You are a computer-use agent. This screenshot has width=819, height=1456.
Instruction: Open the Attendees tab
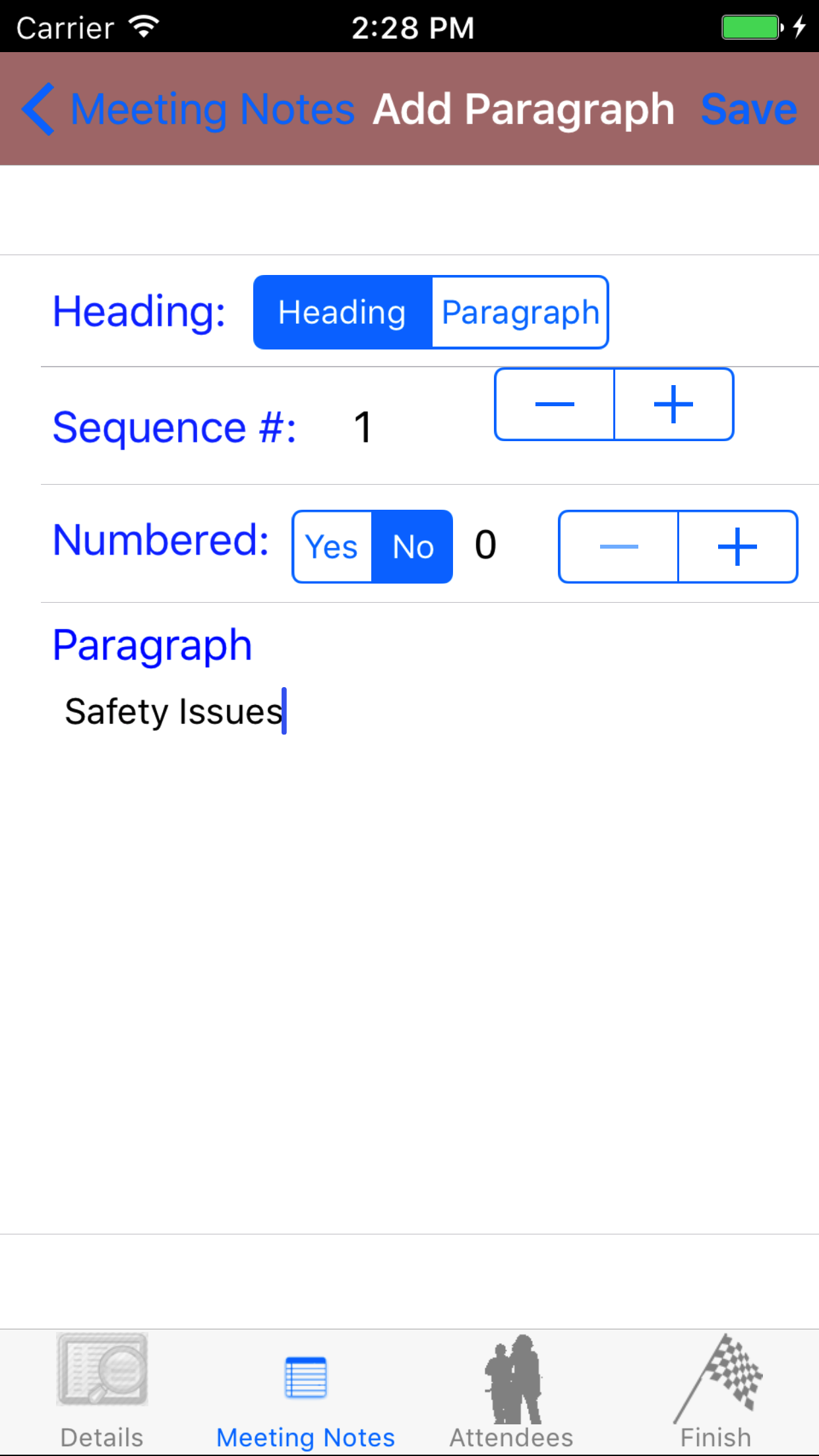[512, 1391]
